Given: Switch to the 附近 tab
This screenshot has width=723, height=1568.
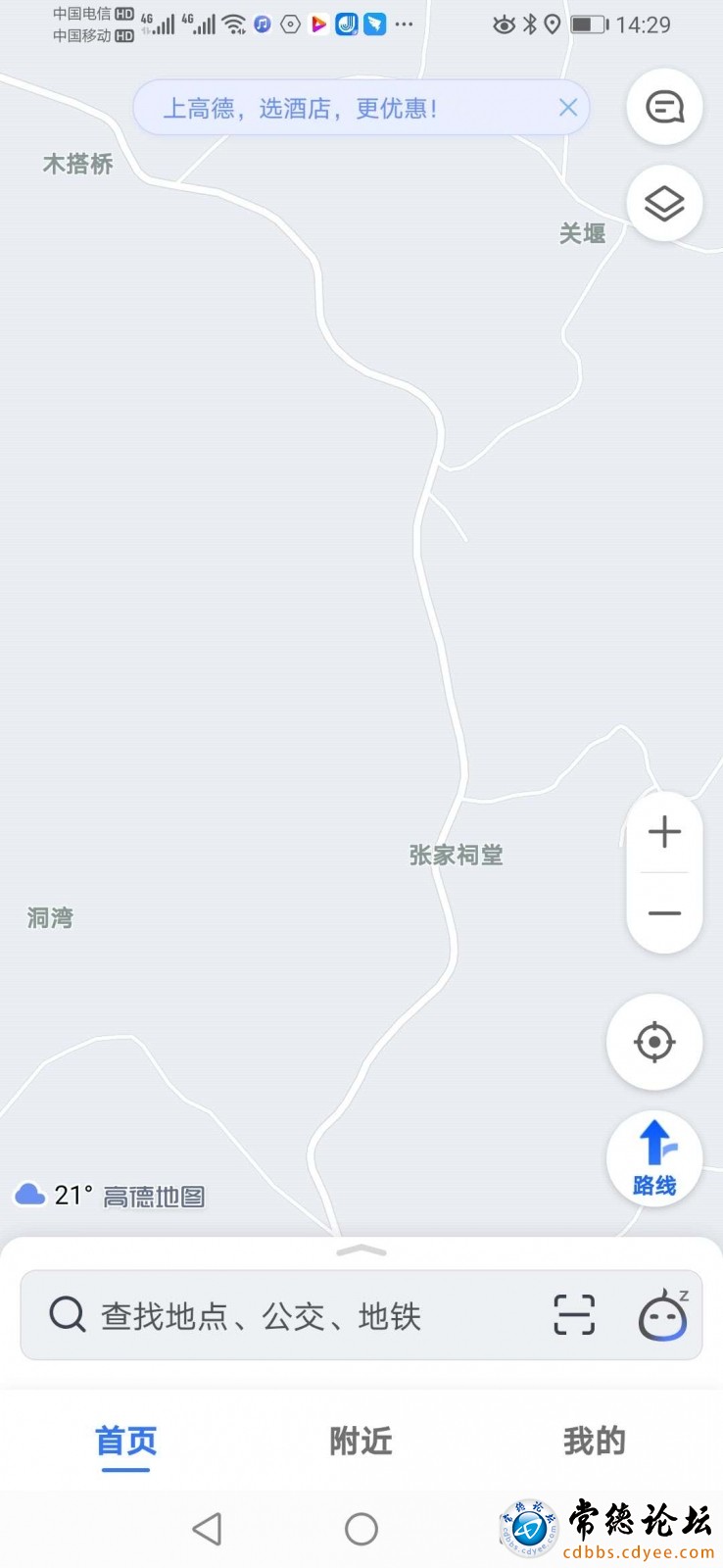Looking at the screenshot, I should coord(361,1442).
